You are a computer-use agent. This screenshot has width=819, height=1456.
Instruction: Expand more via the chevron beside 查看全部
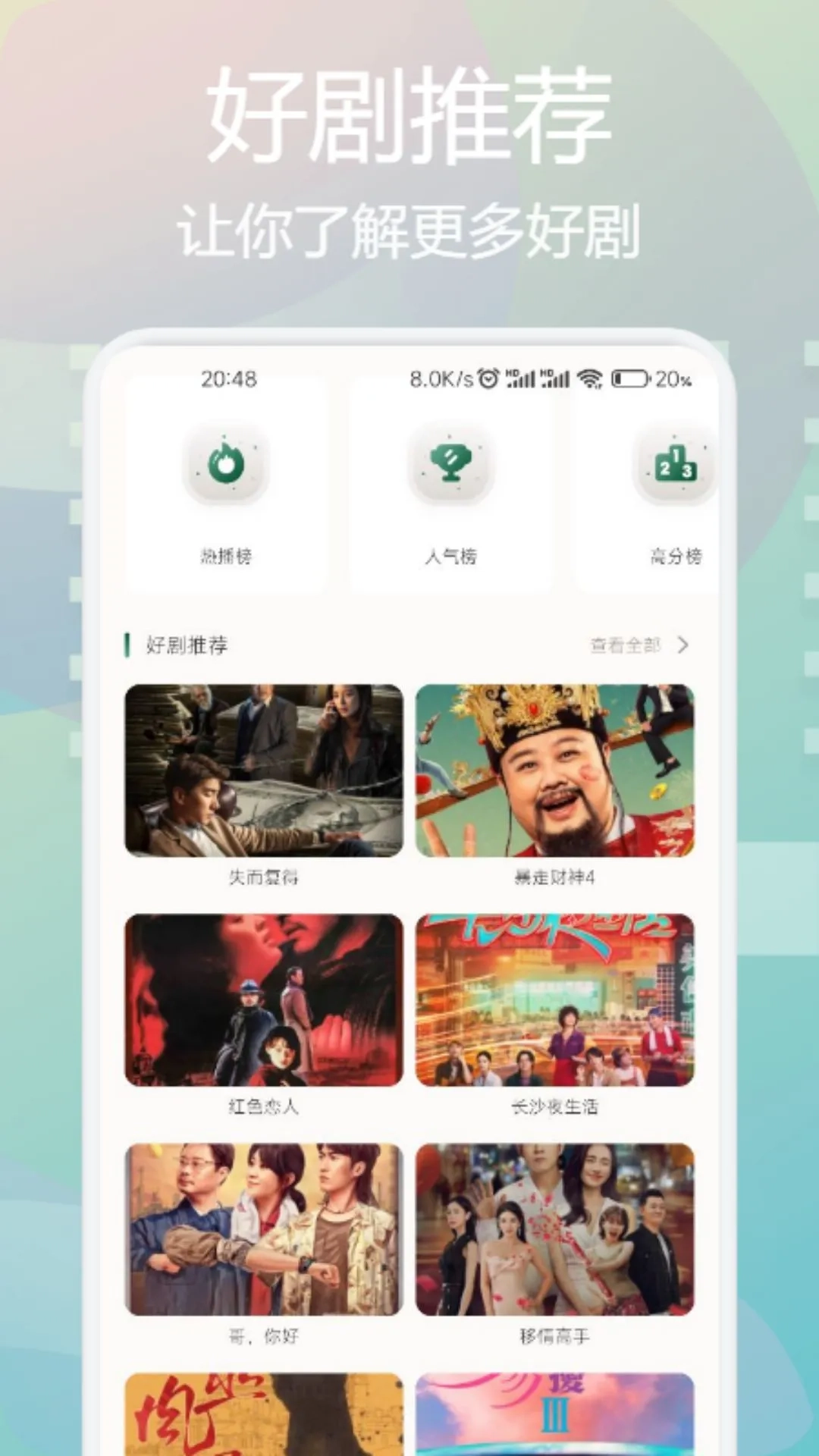click(x=683, y=646)
